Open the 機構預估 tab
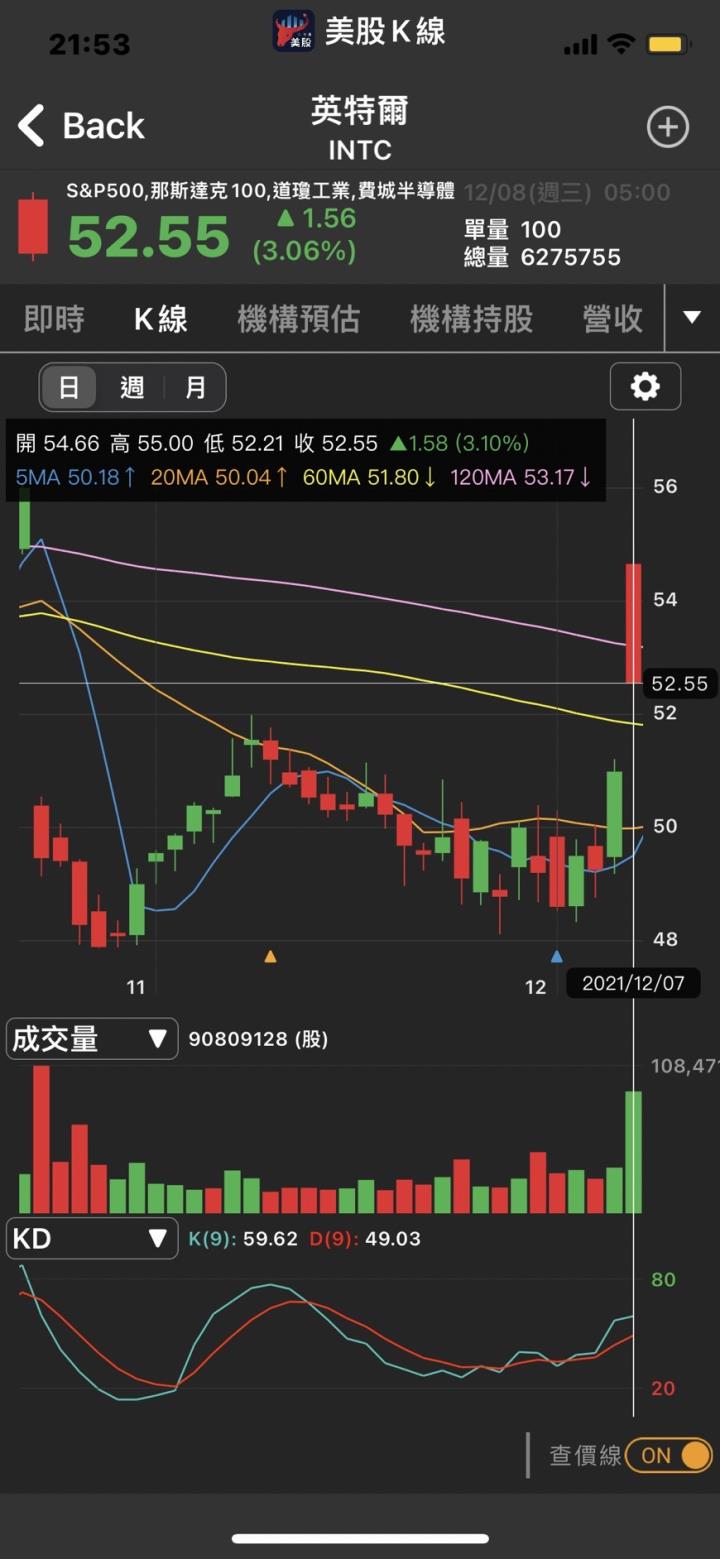The height and width of the screenshot is (1559, 720). 298,319
